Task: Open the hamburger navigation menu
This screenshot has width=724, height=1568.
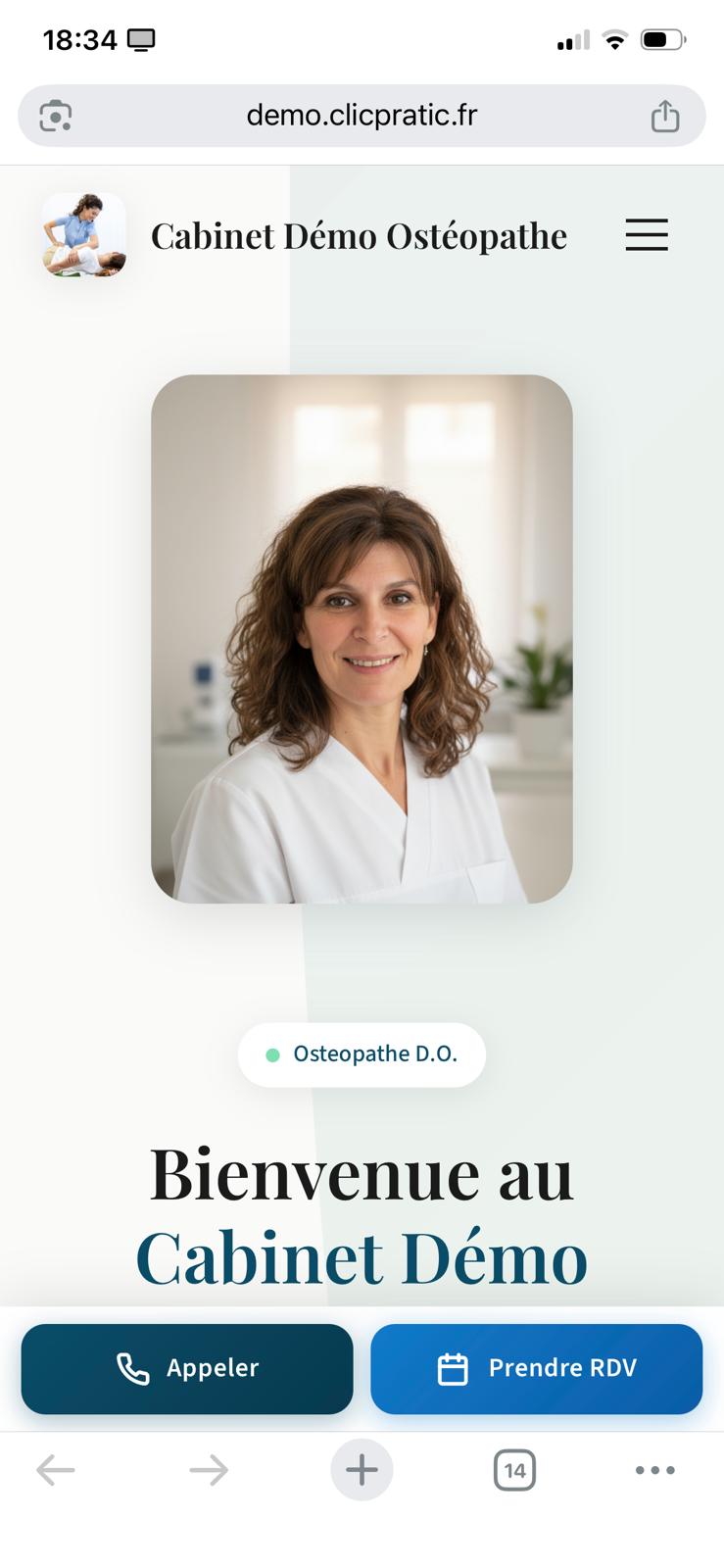Action: [647, 235]
